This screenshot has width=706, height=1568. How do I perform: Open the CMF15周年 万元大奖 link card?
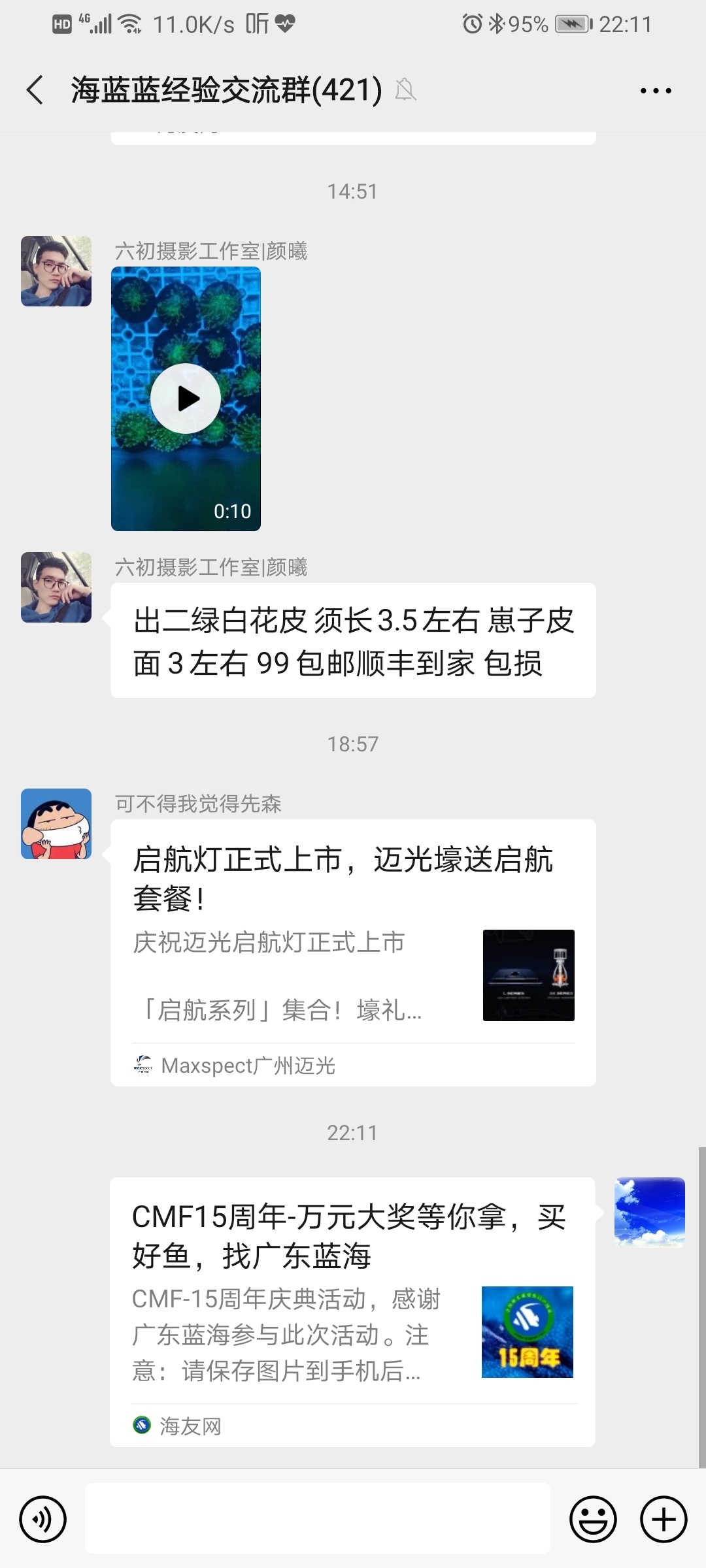353,1312
